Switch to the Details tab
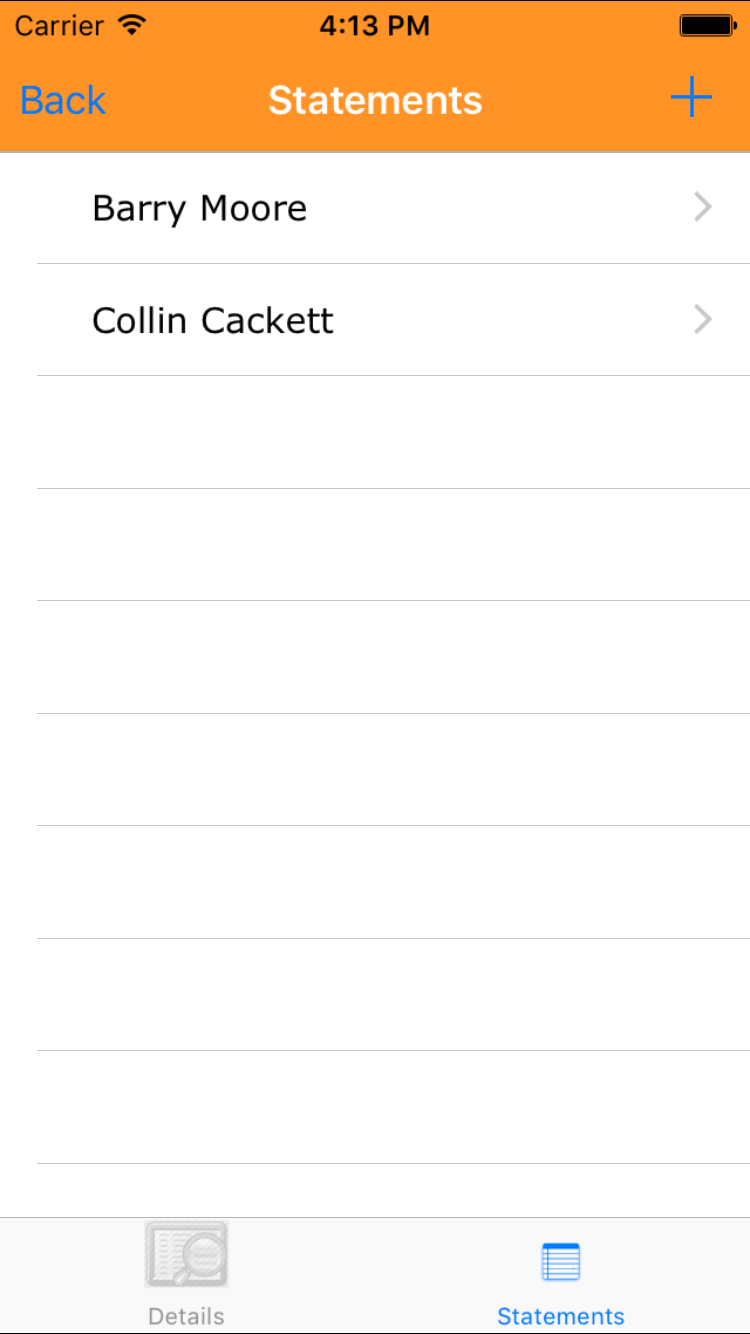 tap(187, 1274)
